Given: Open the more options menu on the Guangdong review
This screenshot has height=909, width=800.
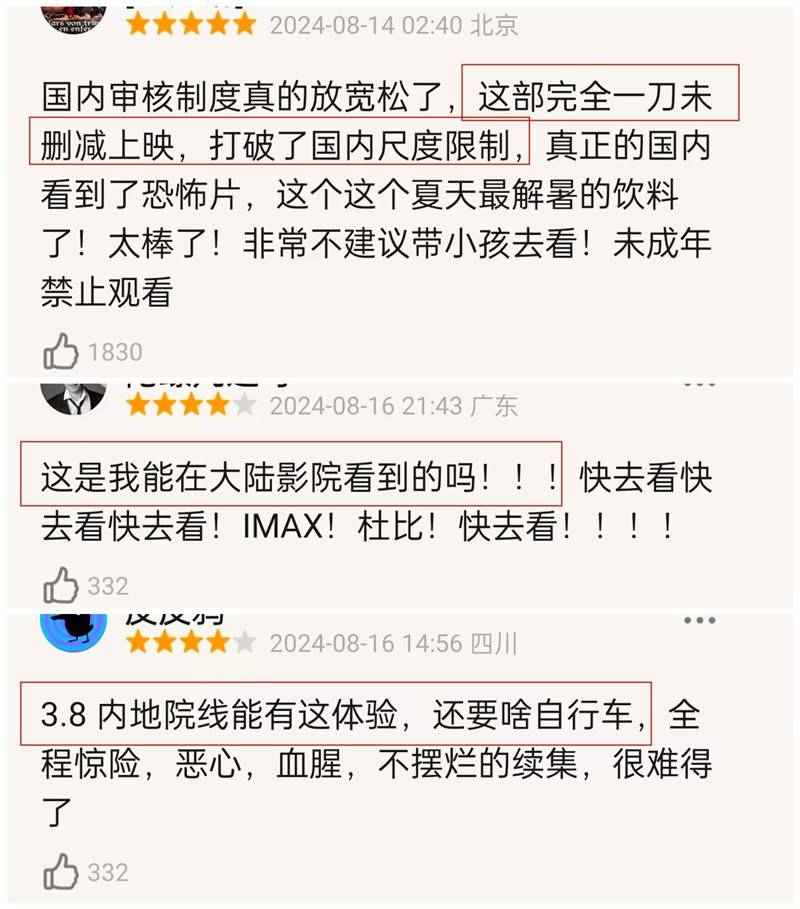Looking at the screenshot, I should (700, 382).
